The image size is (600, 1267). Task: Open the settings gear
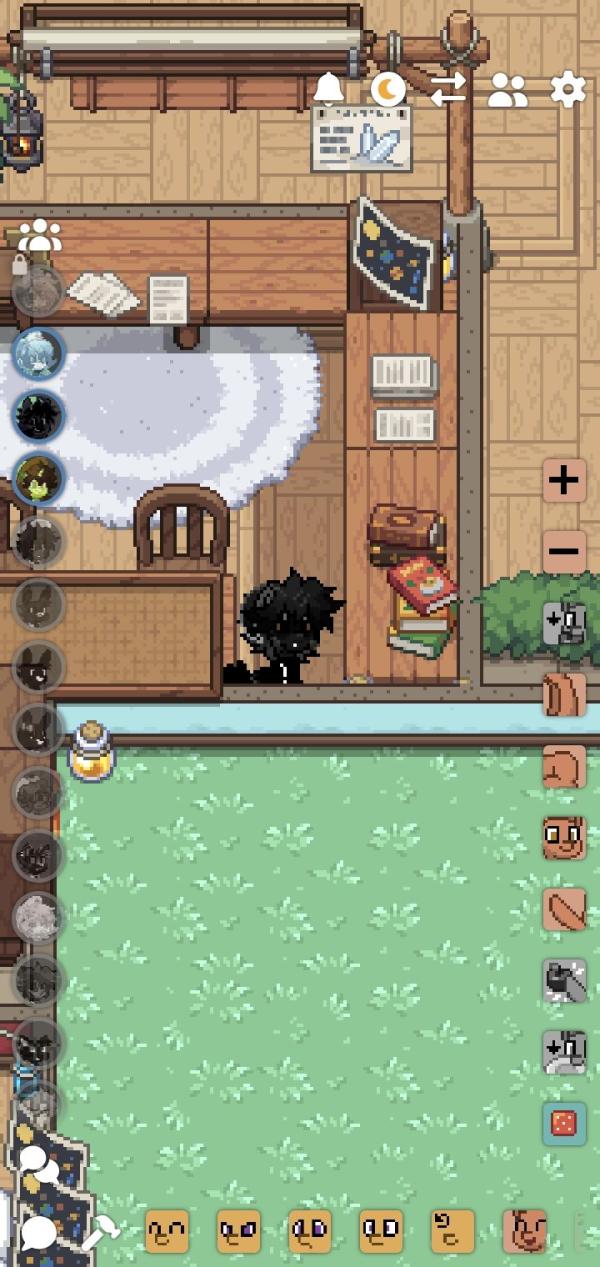tap(568, 90)
